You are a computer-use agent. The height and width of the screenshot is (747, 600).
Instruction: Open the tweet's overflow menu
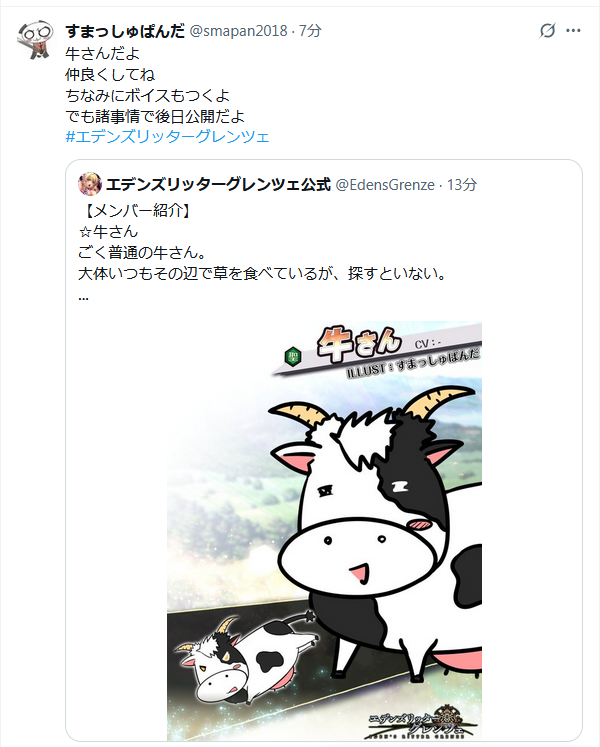(x=573, y=31)
